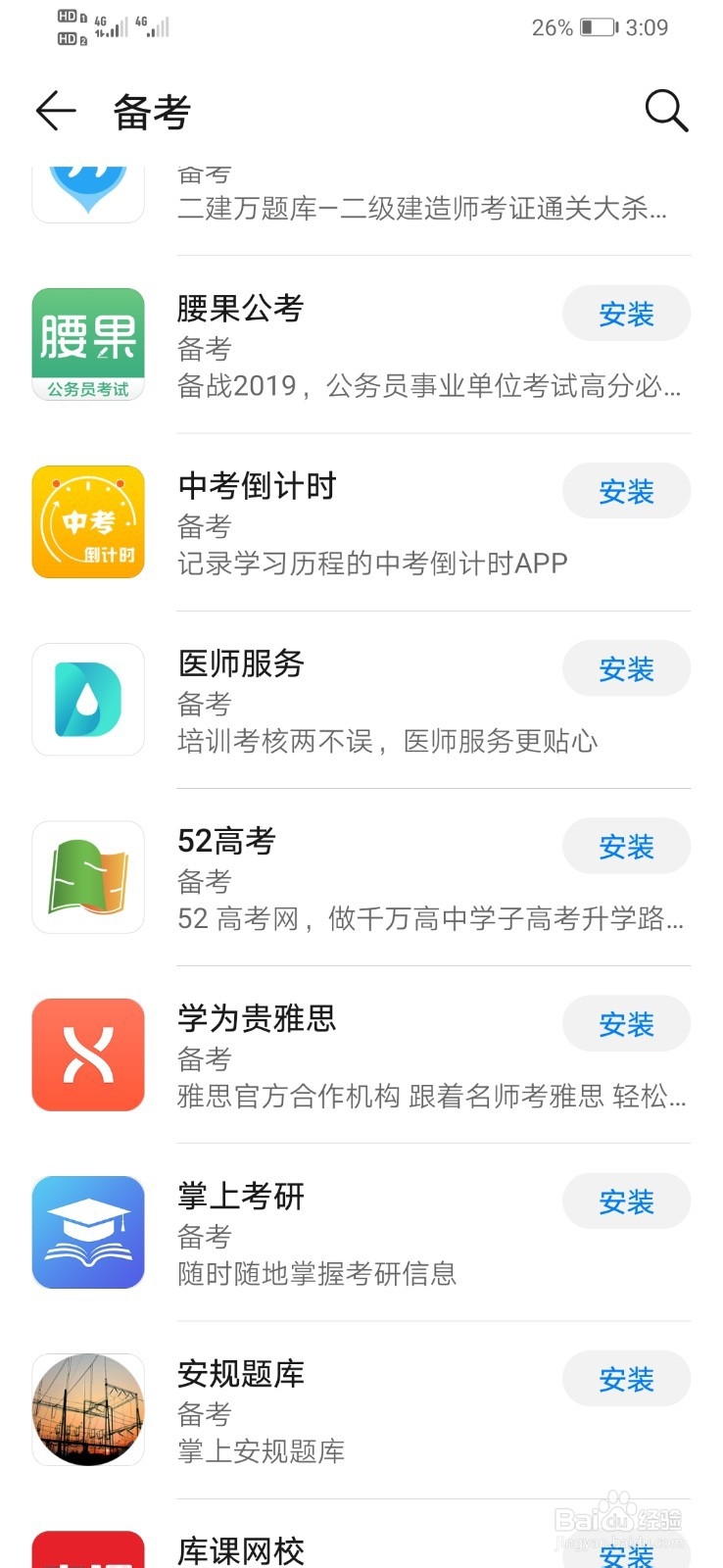This screenshot has height=1568, width=723.
Task: Install the 52高考 app
Action: 626,846
